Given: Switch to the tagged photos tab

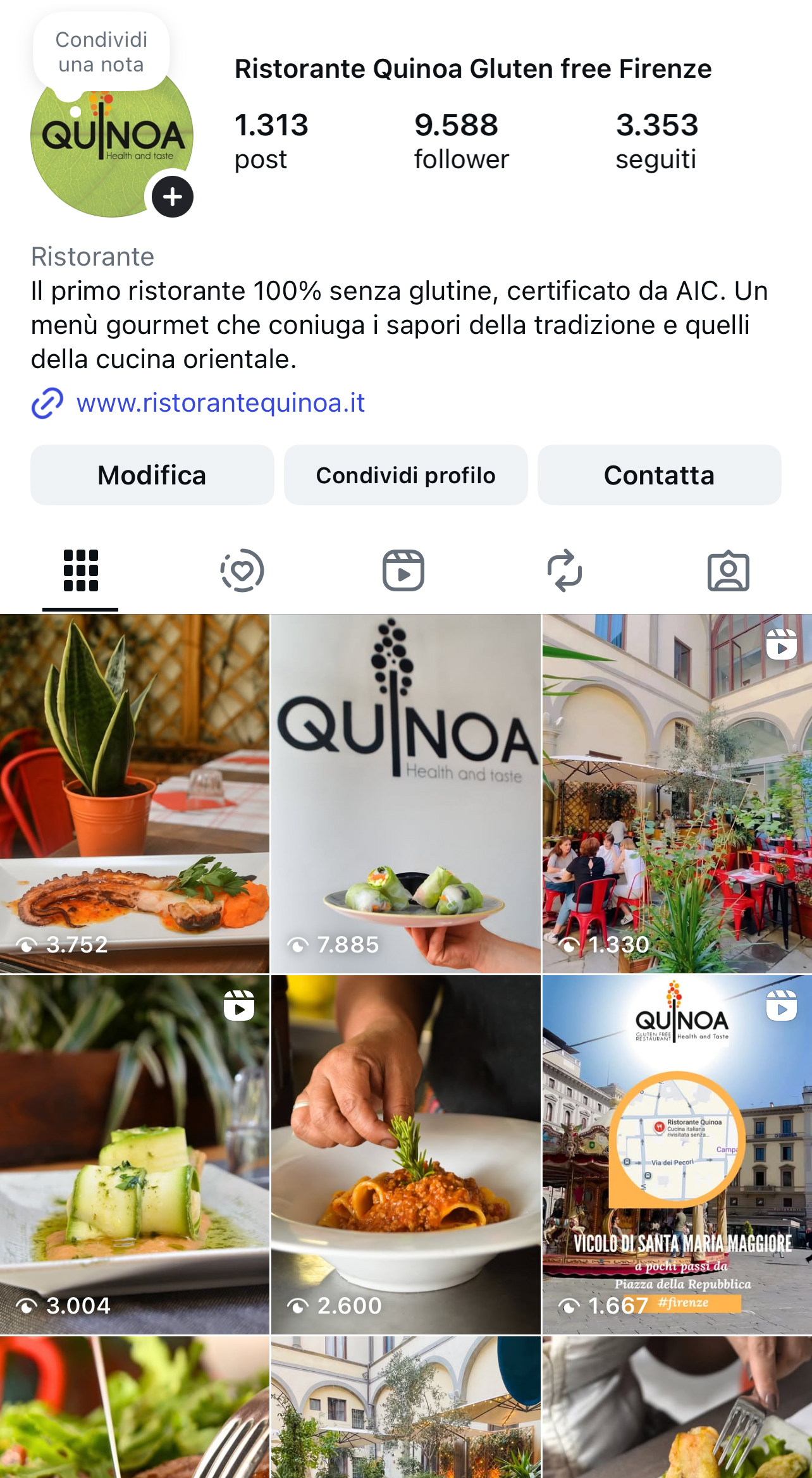Looking at the screenshot, I should (728, 570).
